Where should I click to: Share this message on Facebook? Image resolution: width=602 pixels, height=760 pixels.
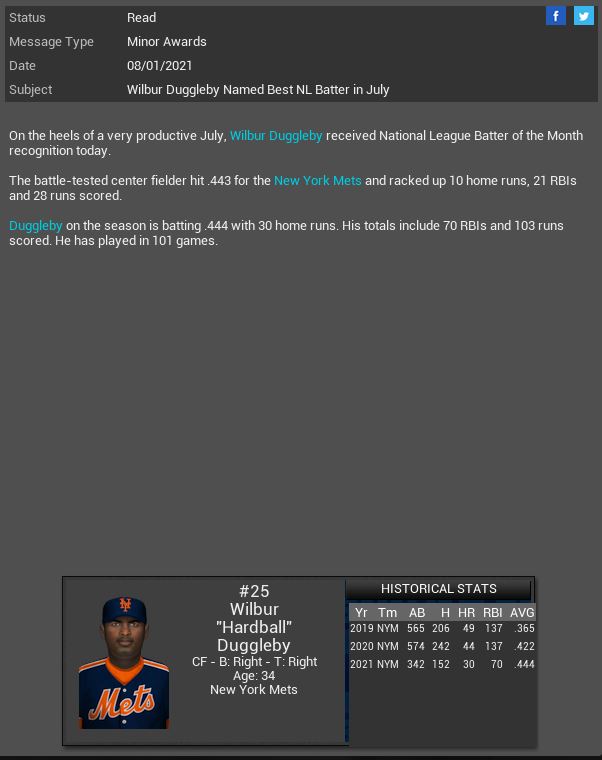[x=556, y=16]
